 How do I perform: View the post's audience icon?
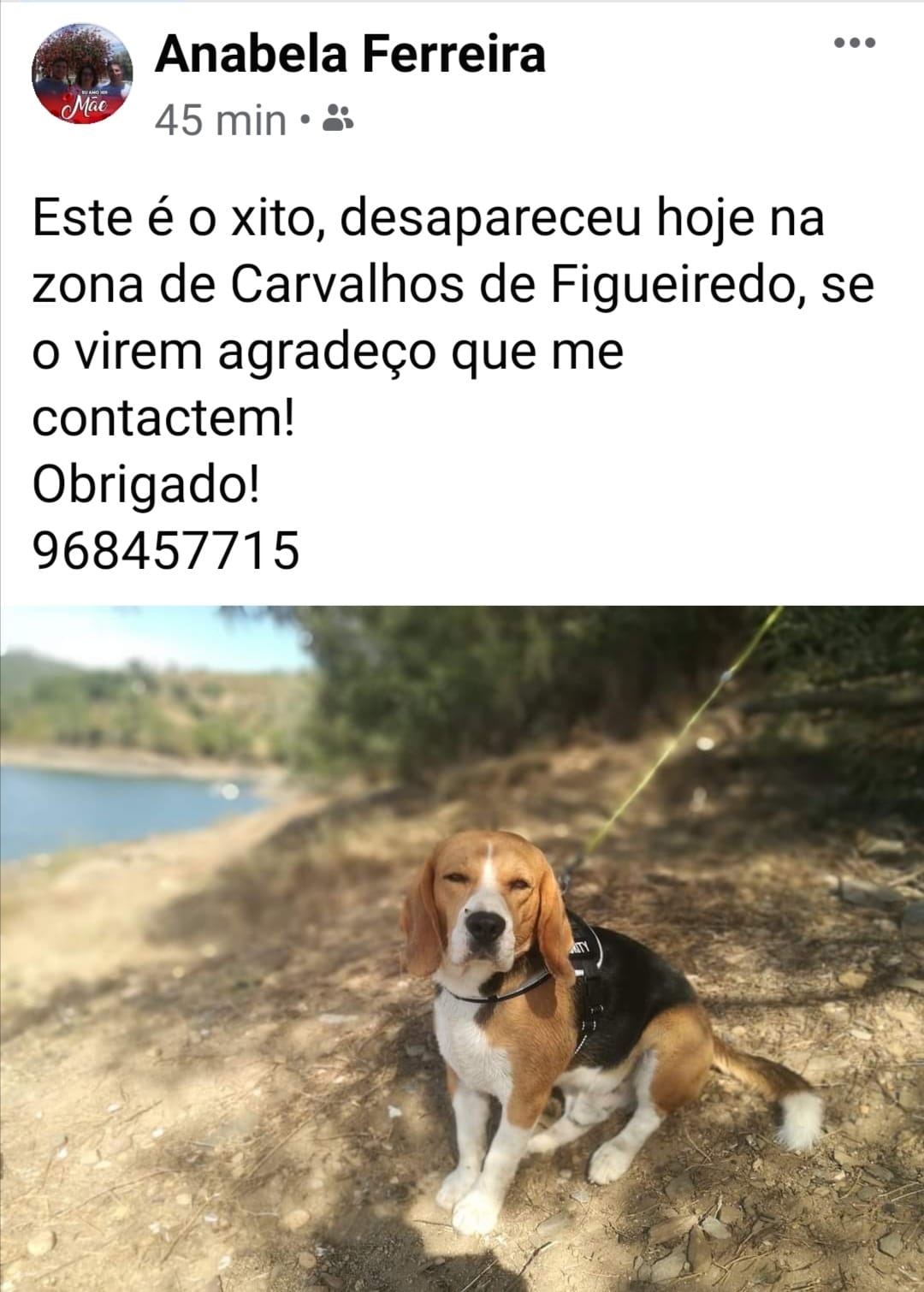click(338, 119)
